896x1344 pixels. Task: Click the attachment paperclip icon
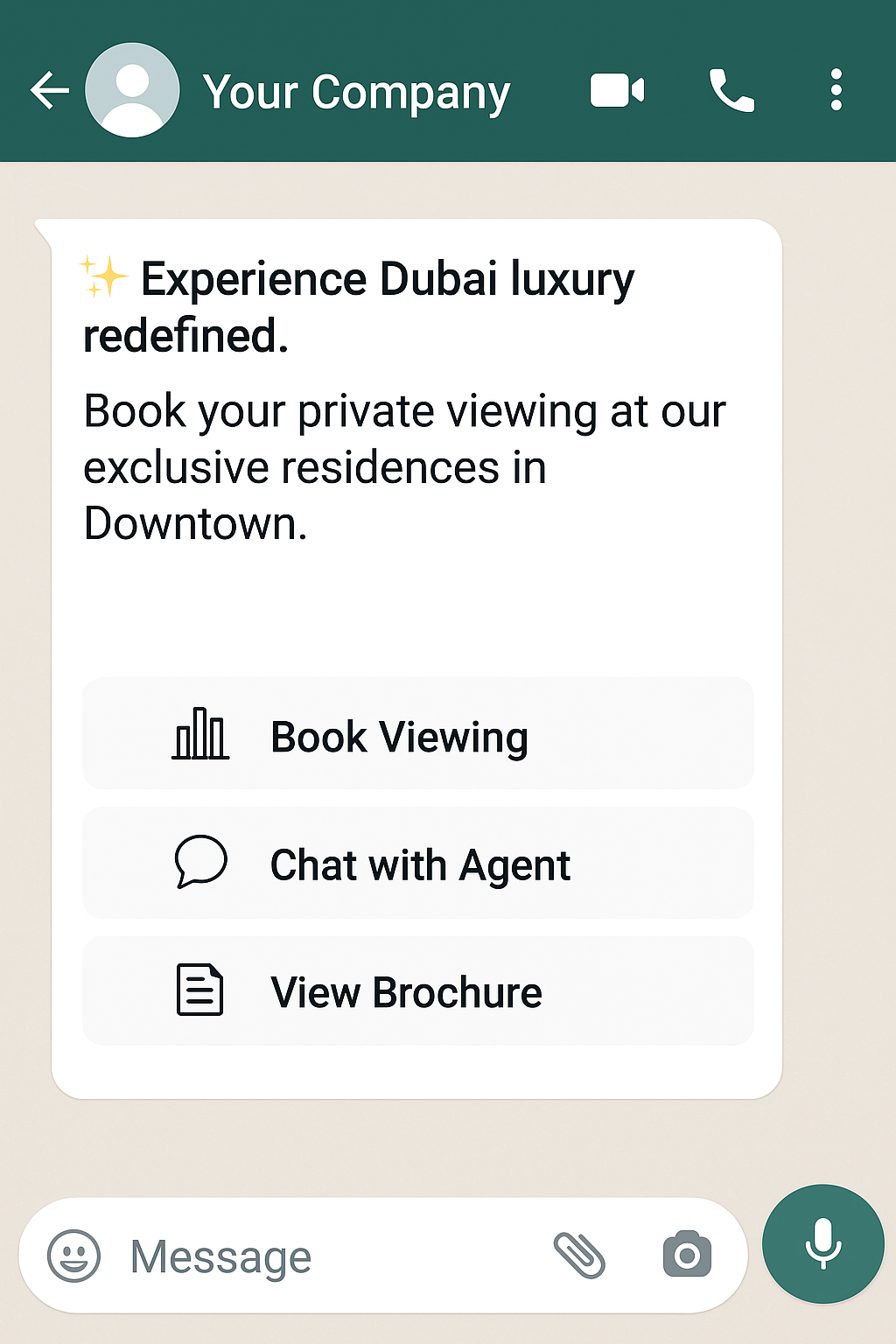[581, 1255]
